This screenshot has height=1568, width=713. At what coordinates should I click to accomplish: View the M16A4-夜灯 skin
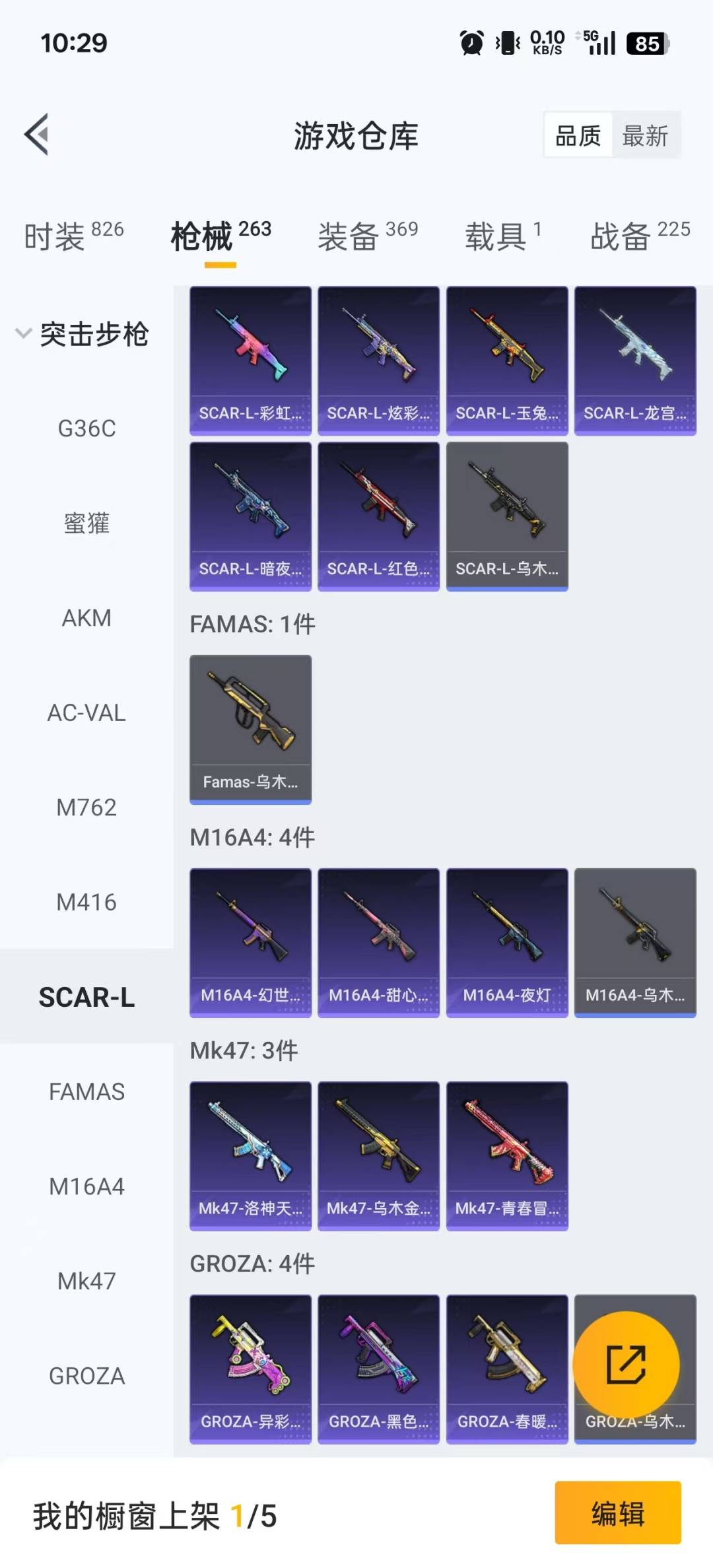[x=507, y=942]
